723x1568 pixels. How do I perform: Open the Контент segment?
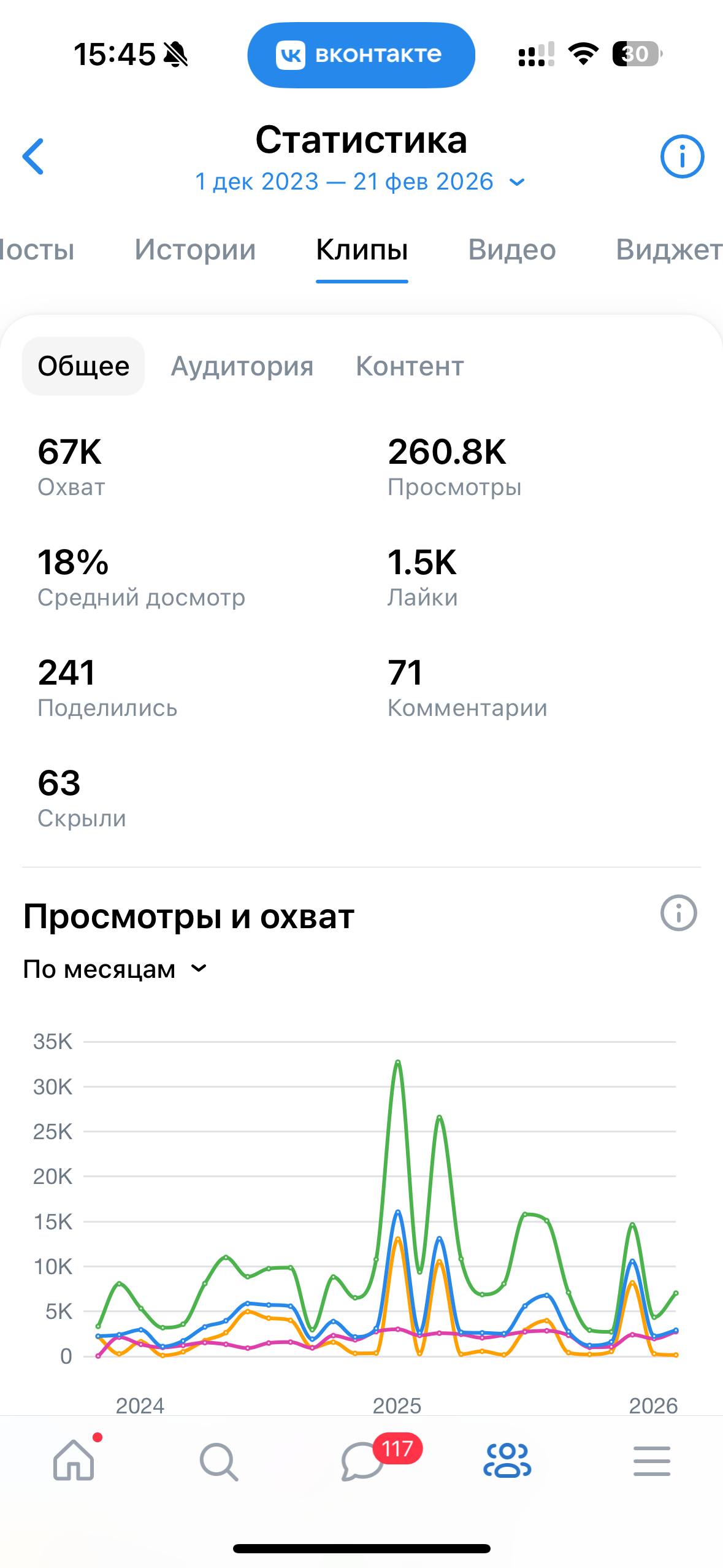pyautogui.click(x=410, y=366)
